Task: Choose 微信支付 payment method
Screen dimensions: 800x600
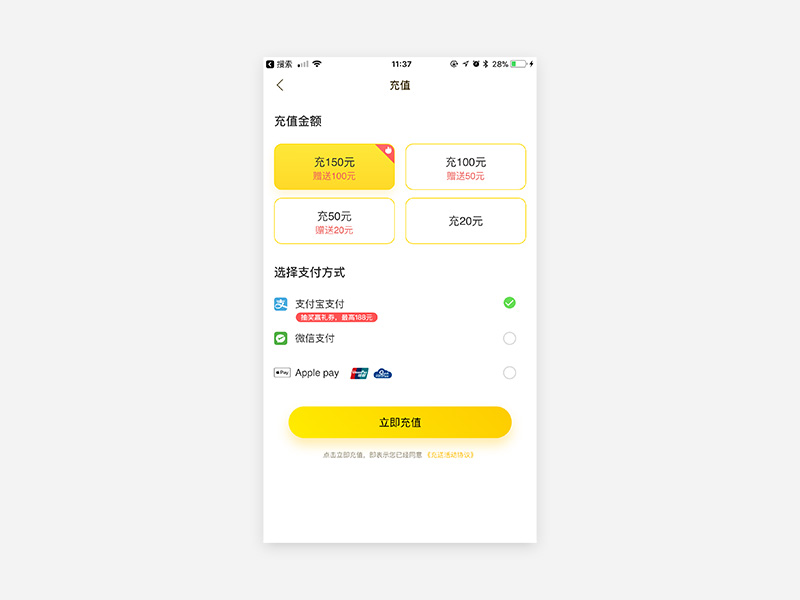Action: click(x=395, y=338)
